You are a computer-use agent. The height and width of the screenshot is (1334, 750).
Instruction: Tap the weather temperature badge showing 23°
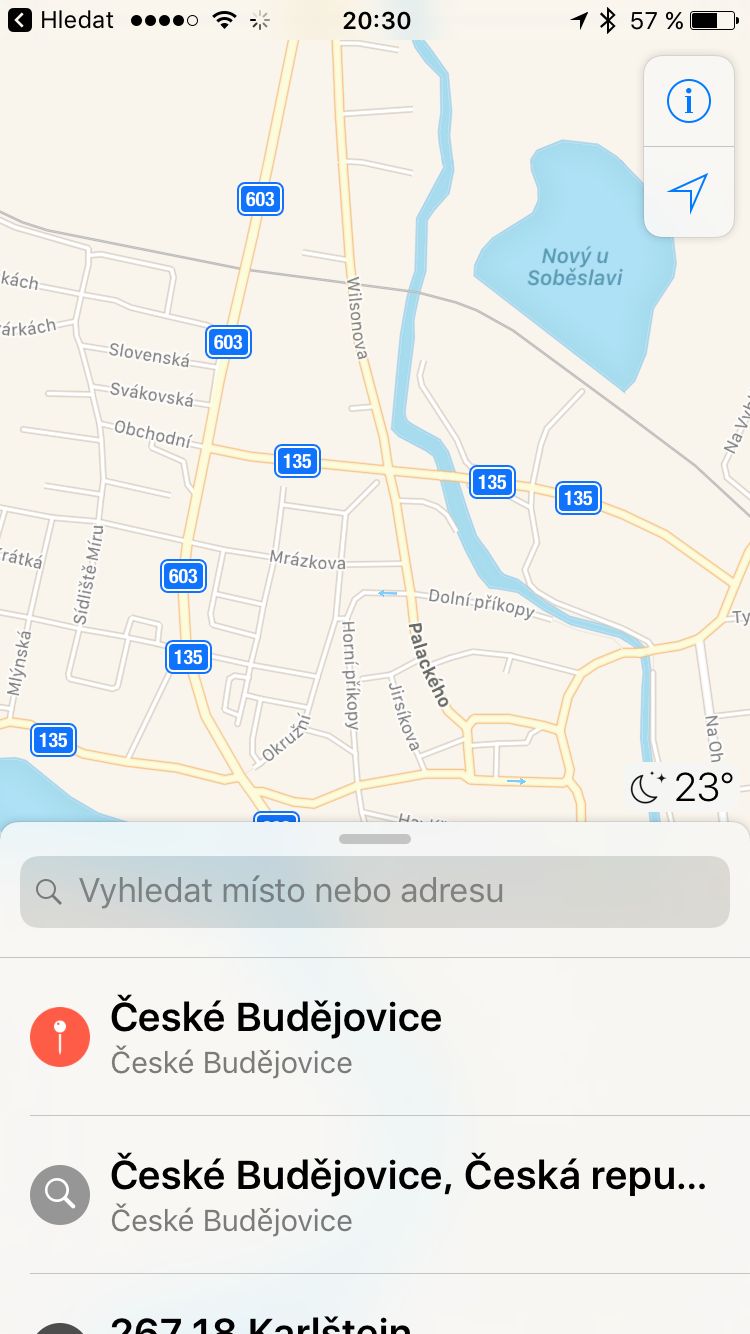coord(683,788)
